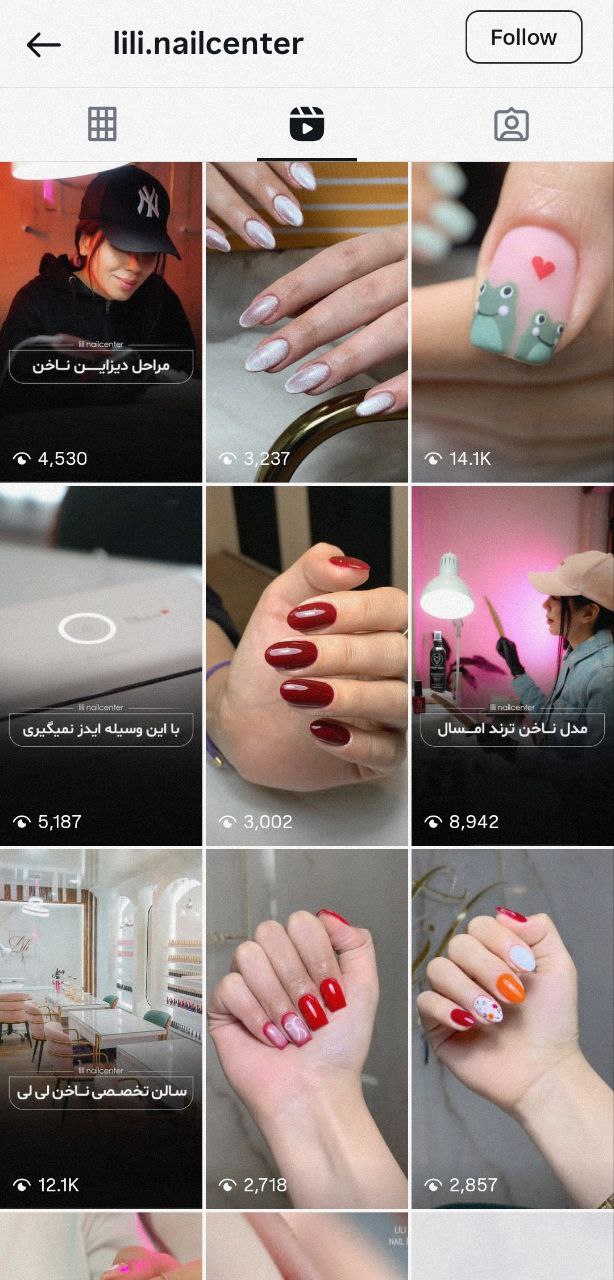Follow lili.nailcenter
The height and width of the screenshot is (1280, 614).
point(523,38)
